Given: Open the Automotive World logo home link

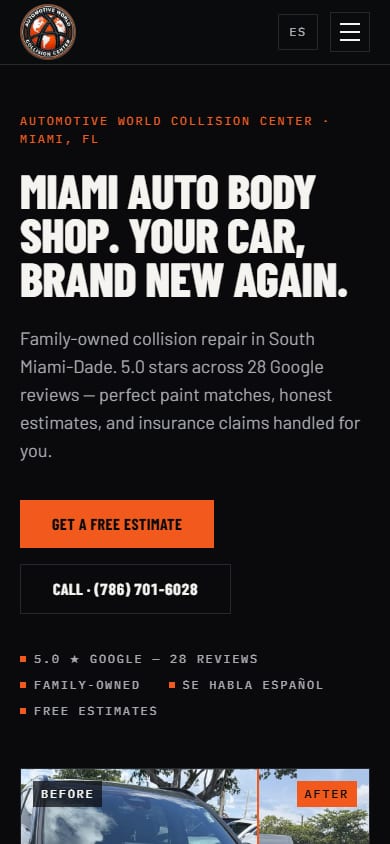Looking at the screenshot, I should pos(48,32).
